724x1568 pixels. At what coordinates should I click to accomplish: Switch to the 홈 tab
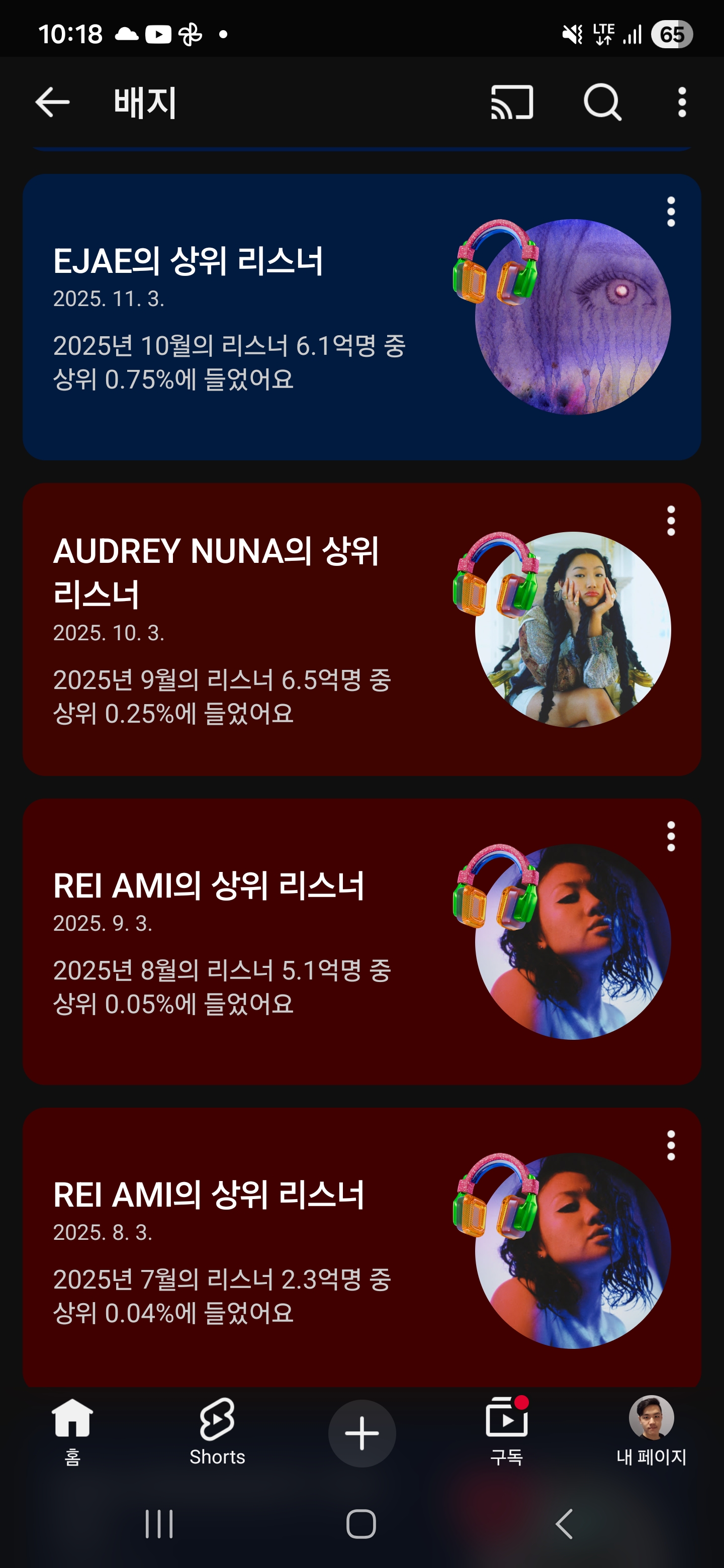coord(72,1432)
